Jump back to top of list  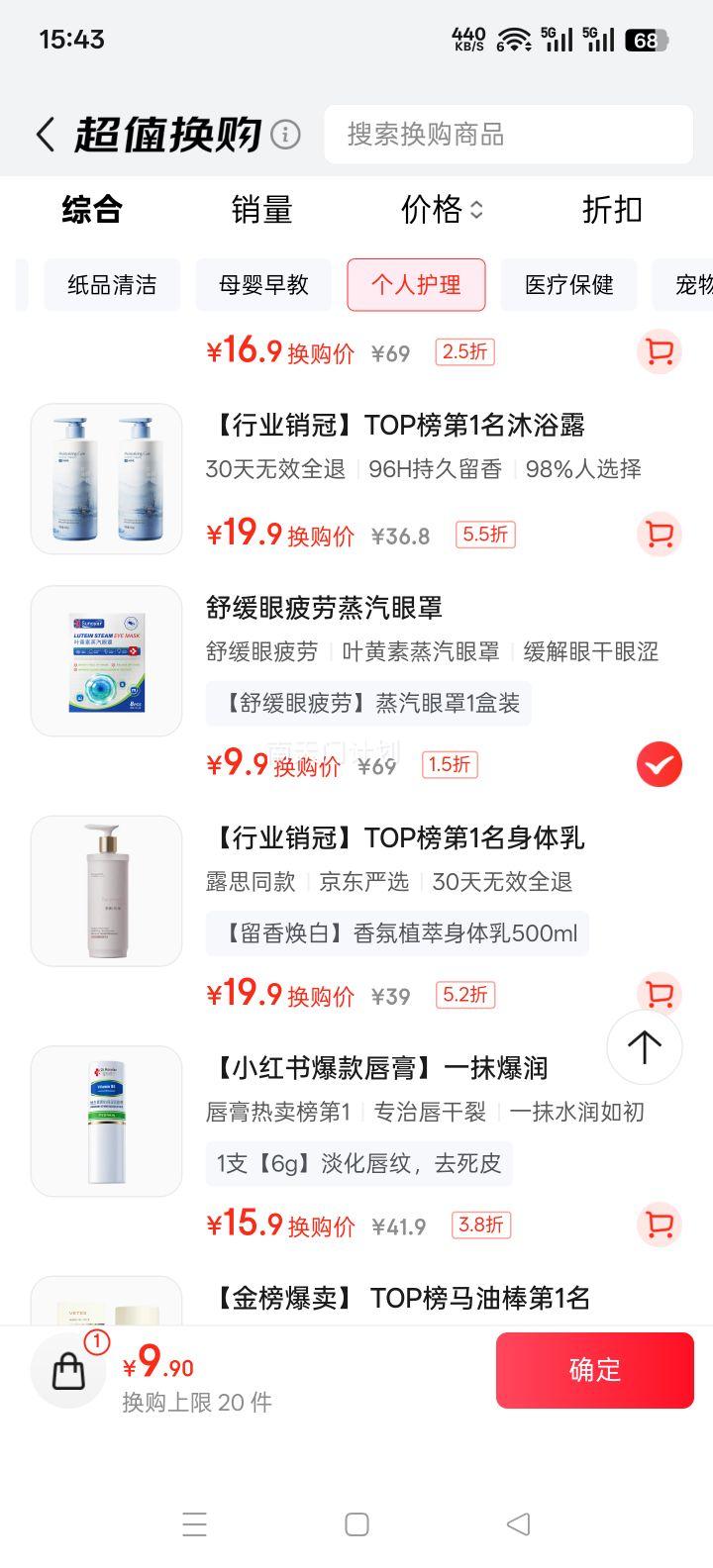(x=645, y=1047)
